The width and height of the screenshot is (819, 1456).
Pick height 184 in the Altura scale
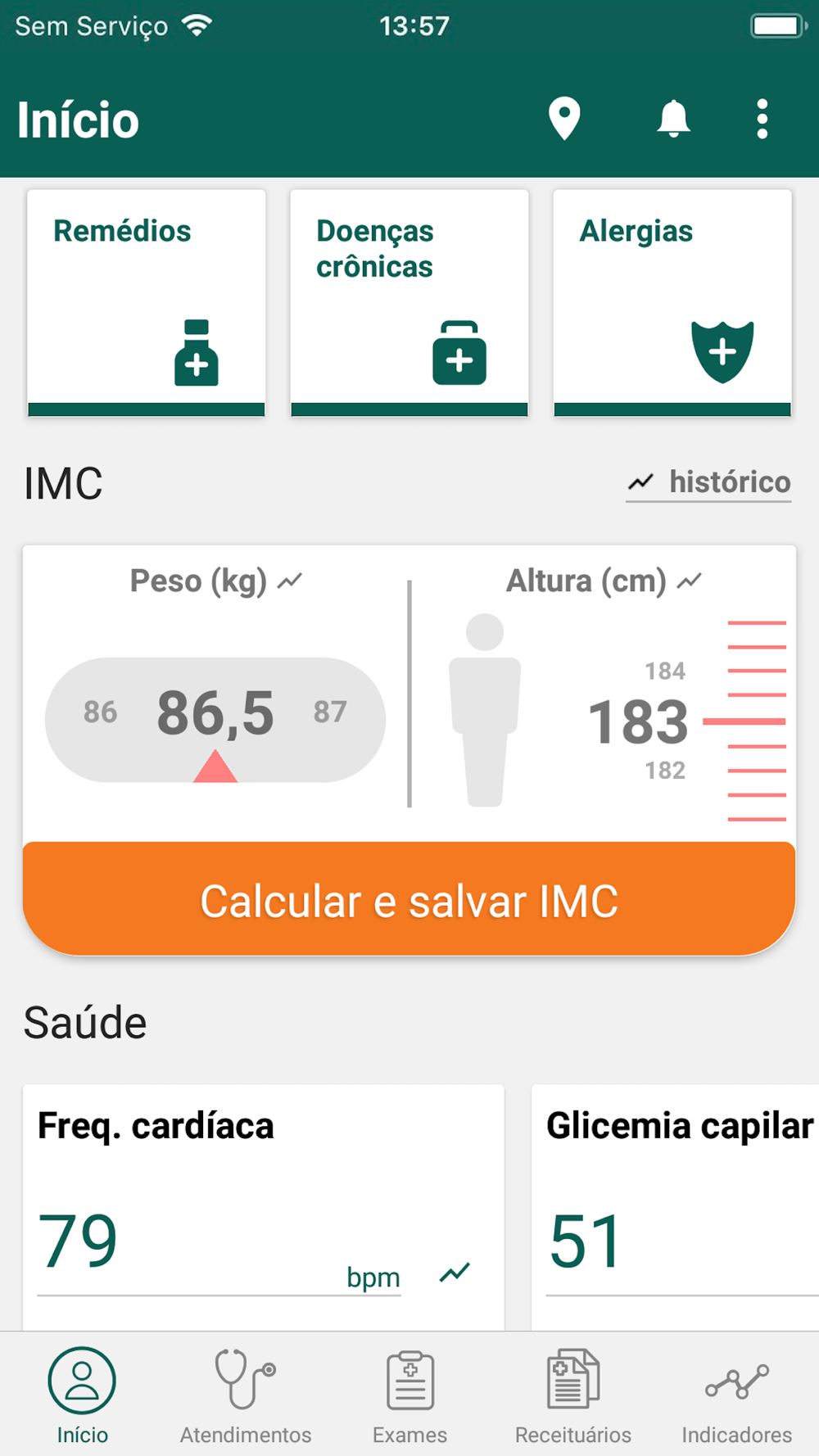click(665, 671)
